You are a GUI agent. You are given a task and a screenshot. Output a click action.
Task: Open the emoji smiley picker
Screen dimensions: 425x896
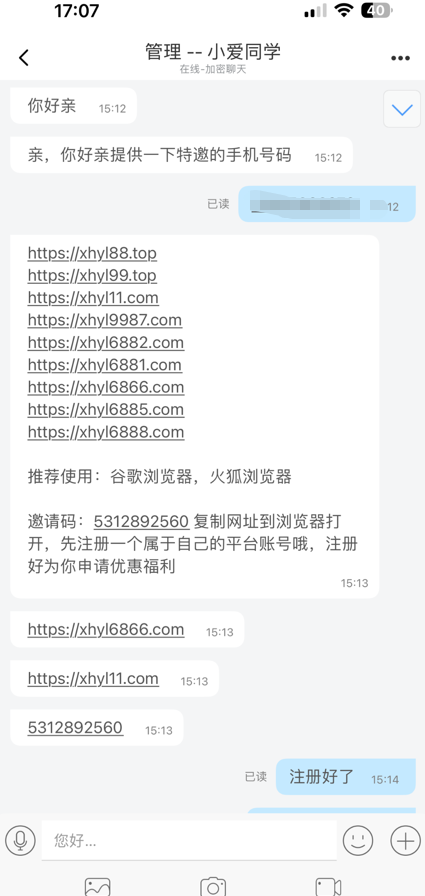(x=358, y=841)
